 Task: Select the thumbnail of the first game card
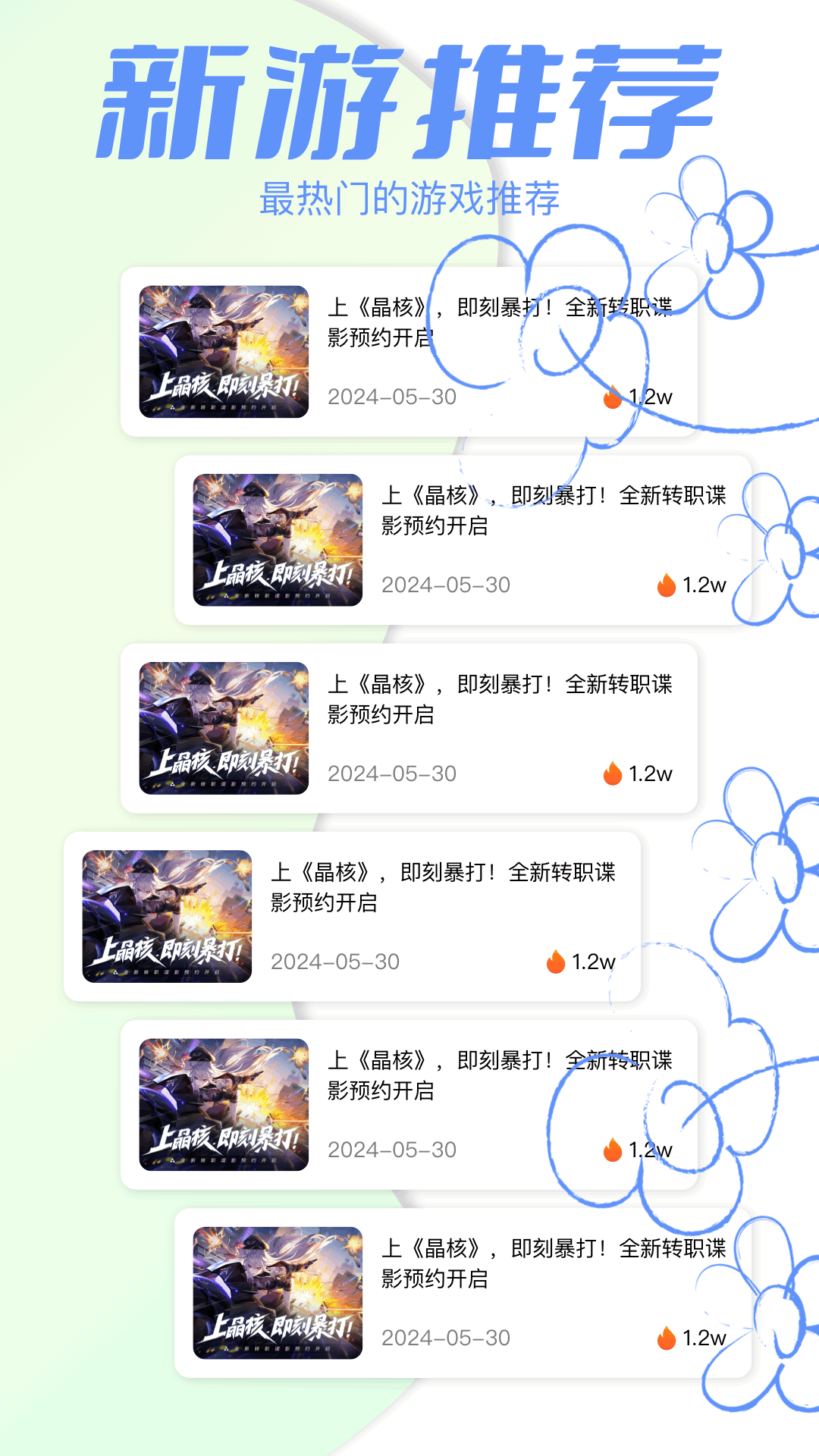point(222,350)
